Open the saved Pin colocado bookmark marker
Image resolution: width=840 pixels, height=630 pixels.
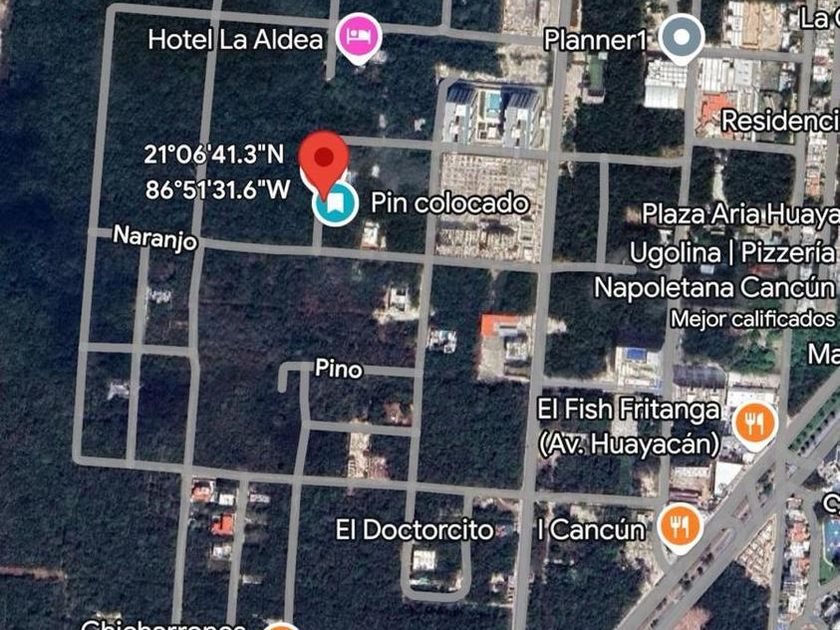(335, 204)
